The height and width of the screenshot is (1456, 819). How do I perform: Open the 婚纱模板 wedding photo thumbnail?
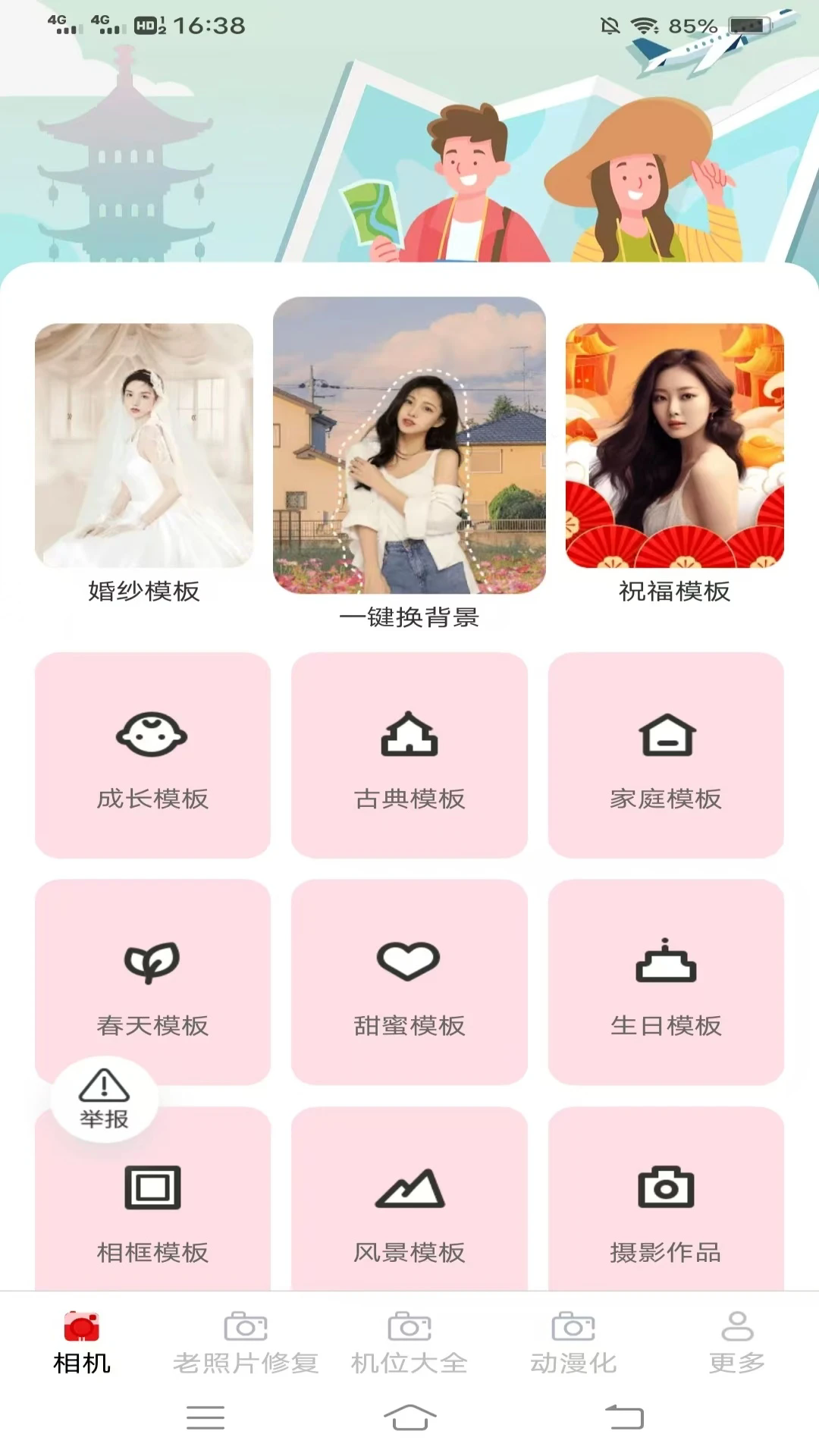[x=145, y=447]
